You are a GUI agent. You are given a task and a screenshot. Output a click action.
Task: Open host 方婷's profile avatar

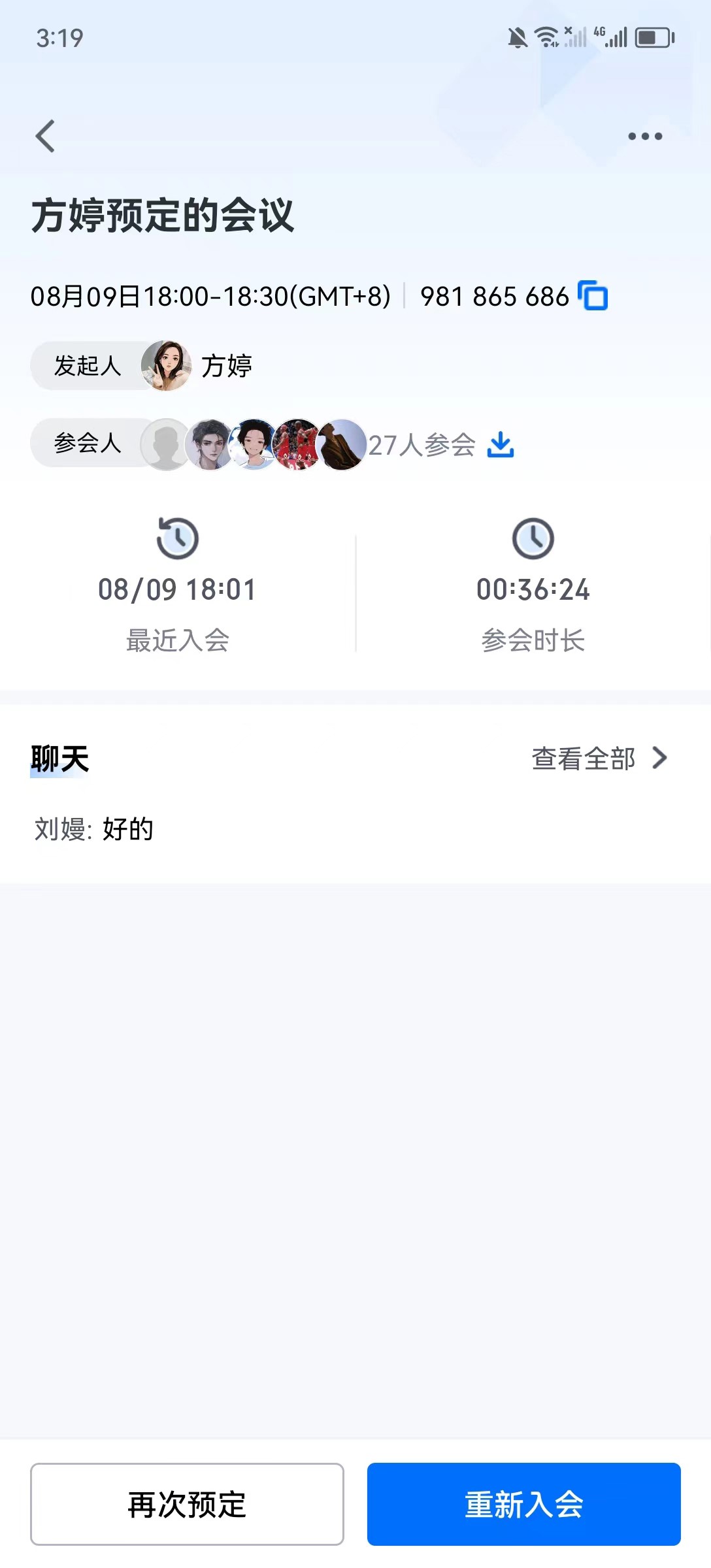click(x=166, y=366)
